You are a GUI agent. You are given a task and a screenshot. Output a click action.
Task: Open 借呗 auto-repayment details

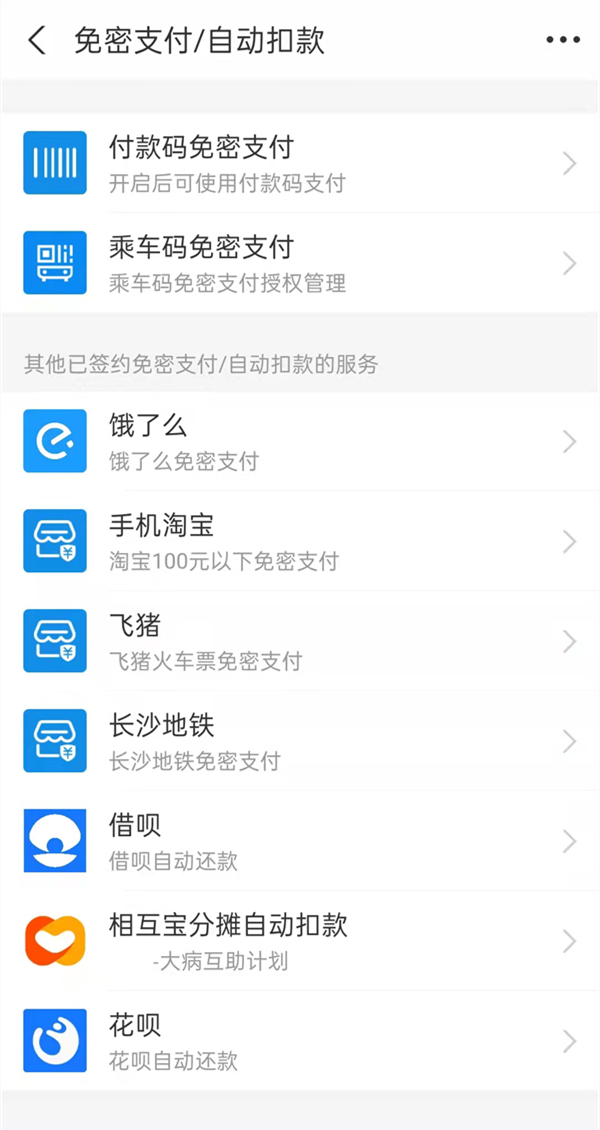pos(300,841)
